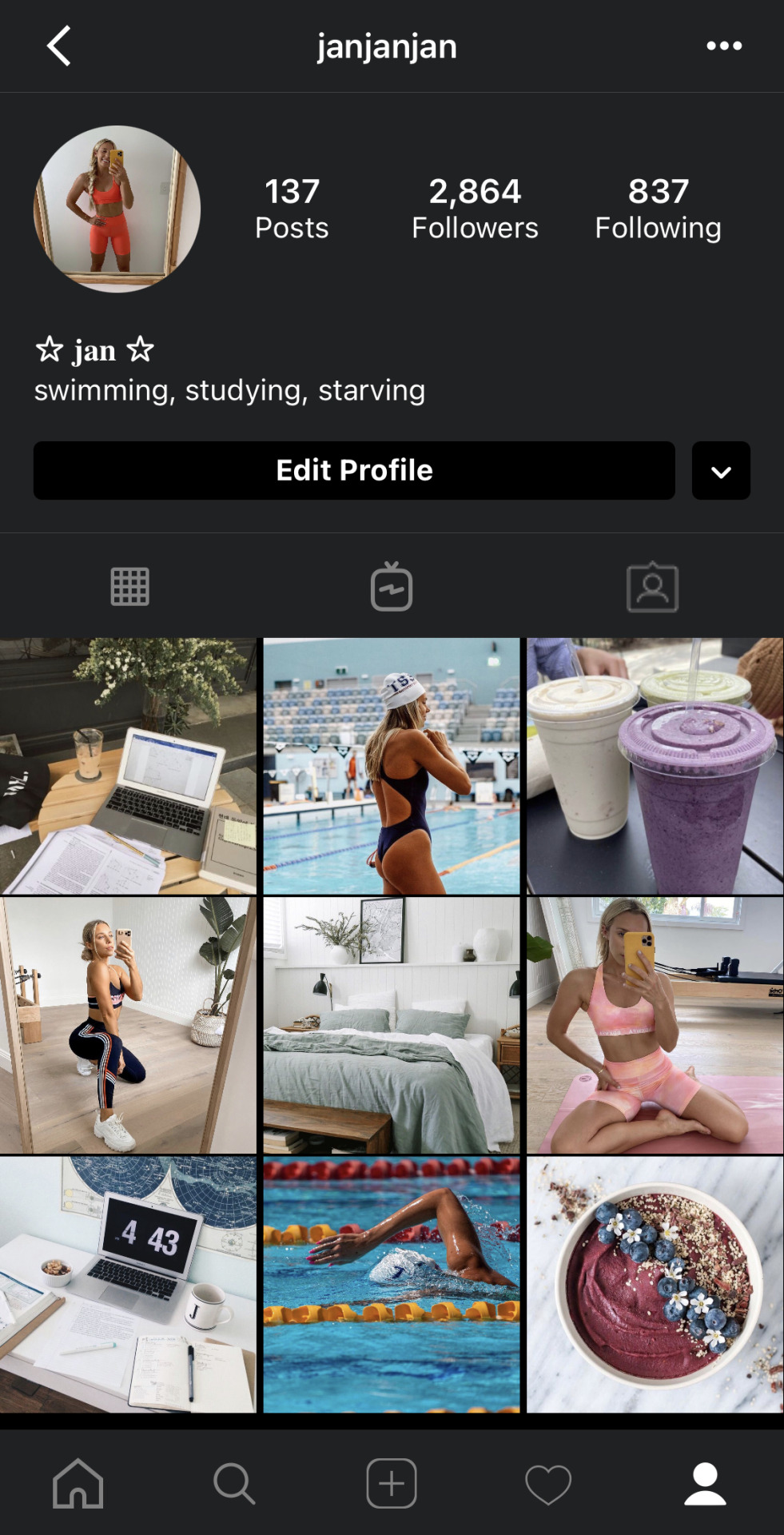This screenshot has width=784, height=1535.
Task: Open the activity heart tab
Action: [548, 1484]
